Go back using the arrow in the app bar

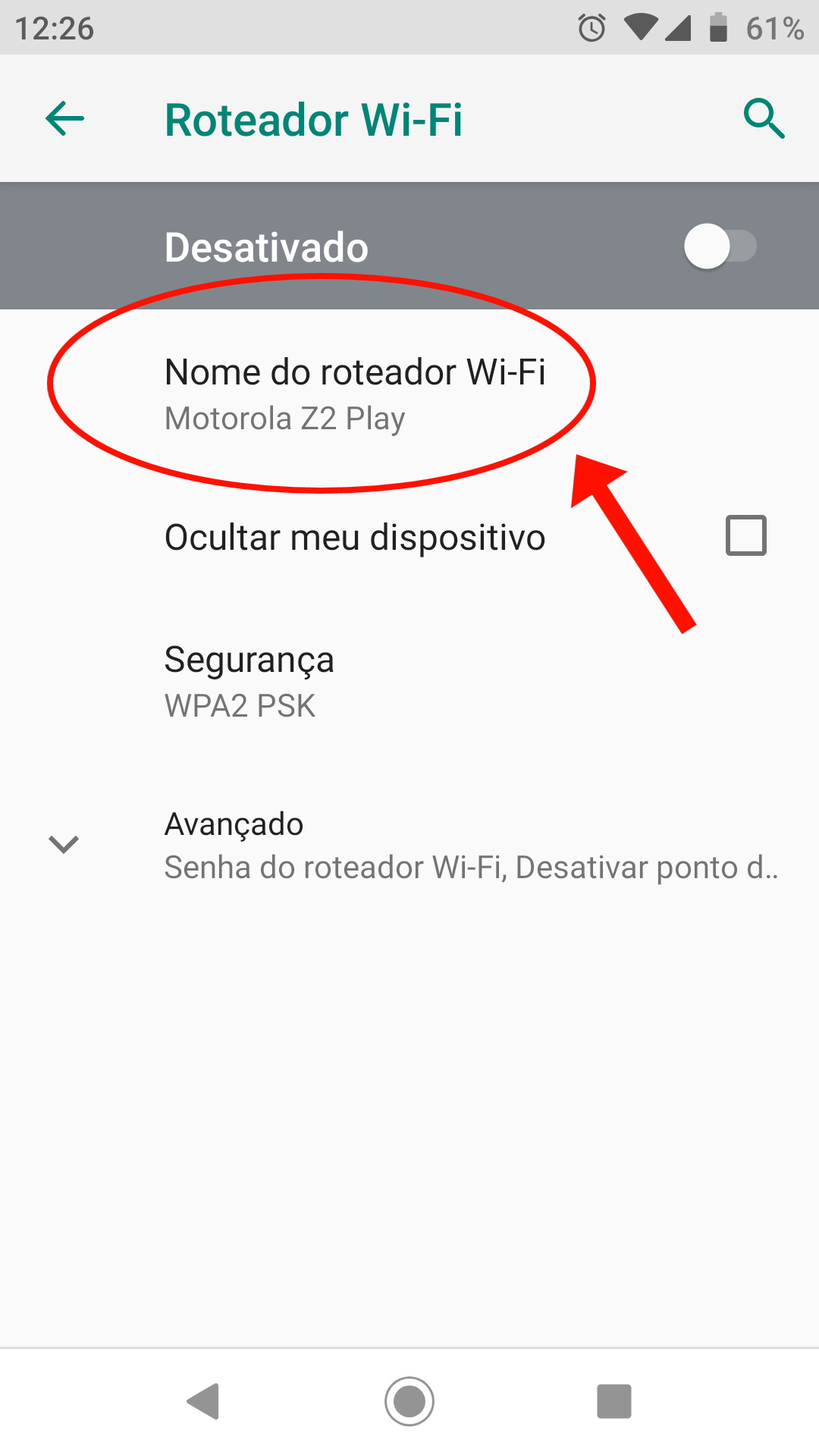click(64, 119)
